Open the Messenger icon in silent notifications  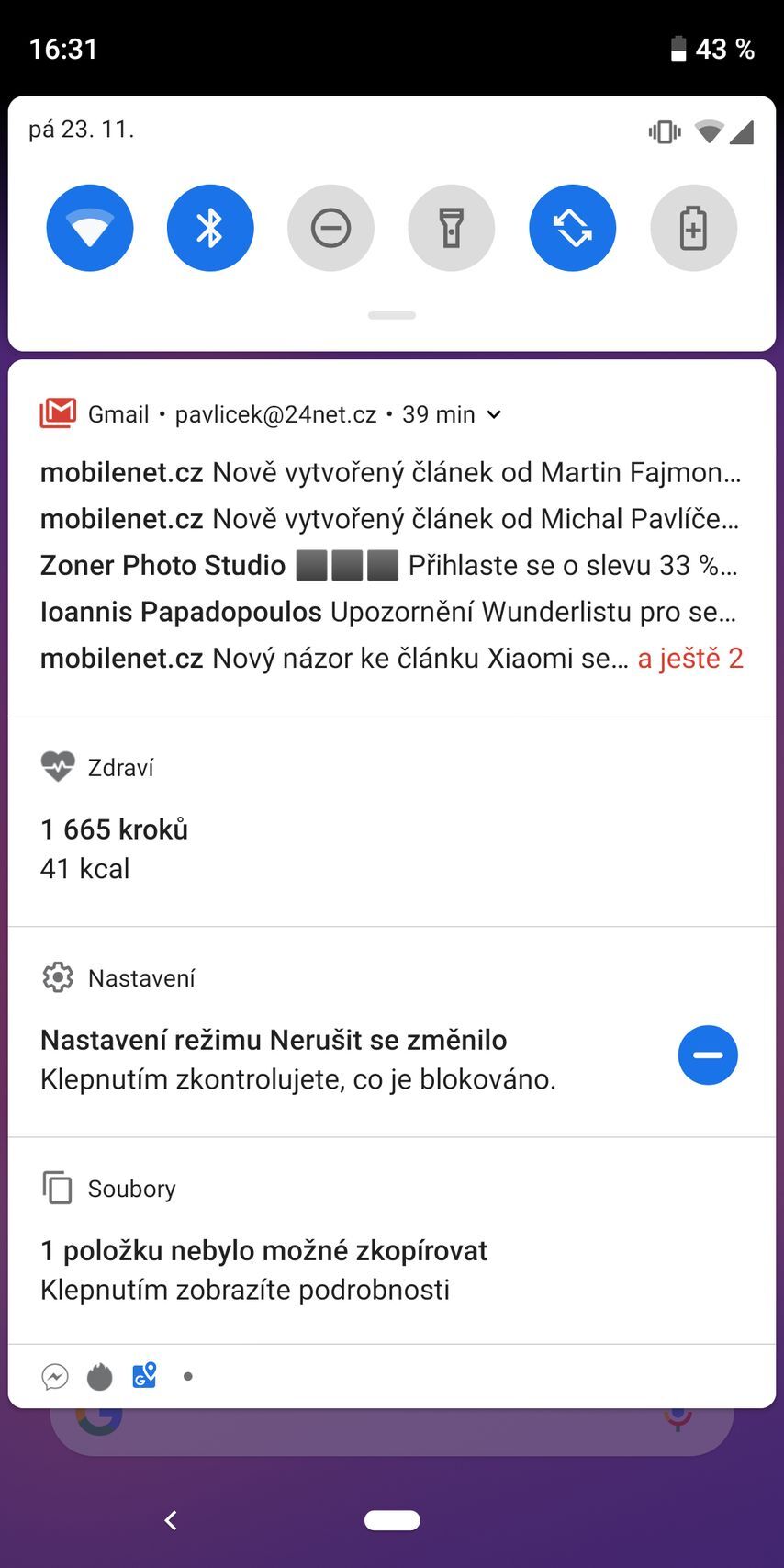pos(55,1375)
